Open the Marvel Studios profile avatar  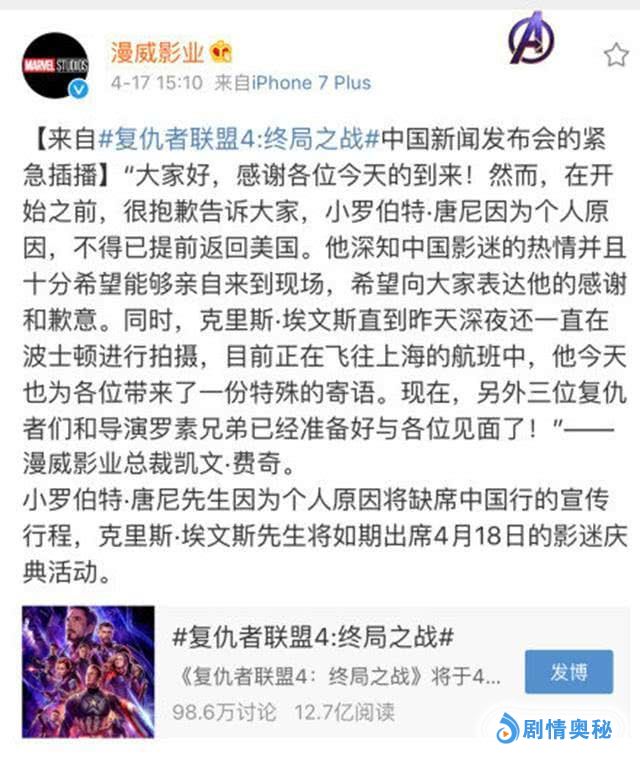tap(56, 66)
